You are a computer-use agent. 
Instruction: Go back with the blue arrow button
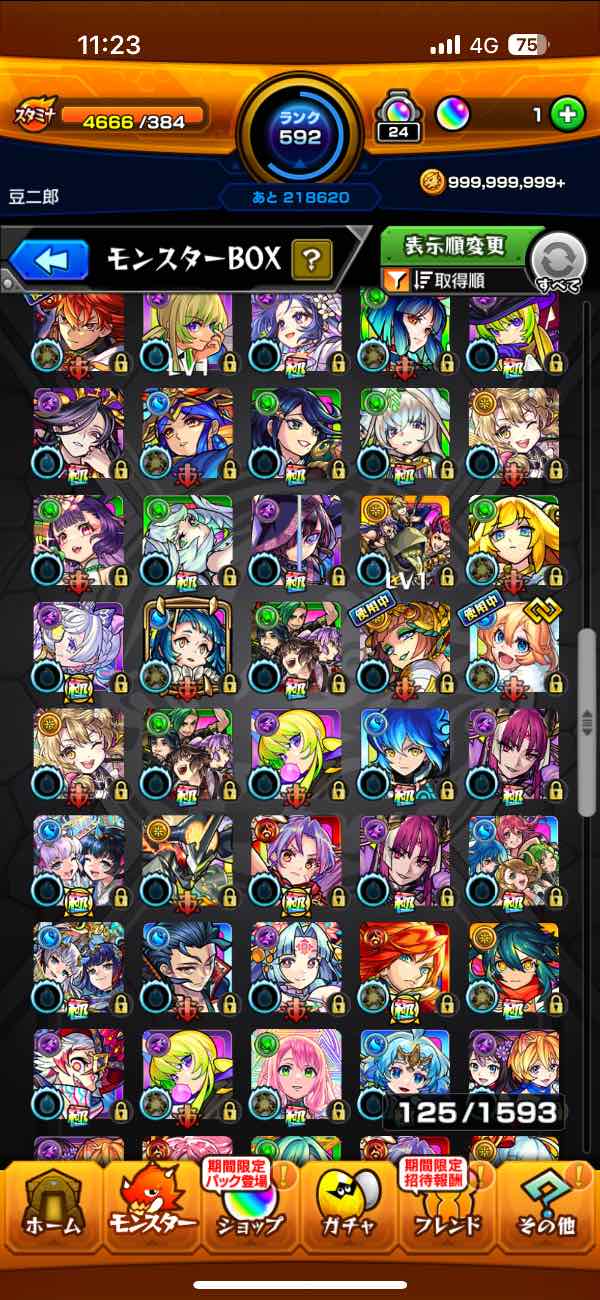[x=50, y=261]
